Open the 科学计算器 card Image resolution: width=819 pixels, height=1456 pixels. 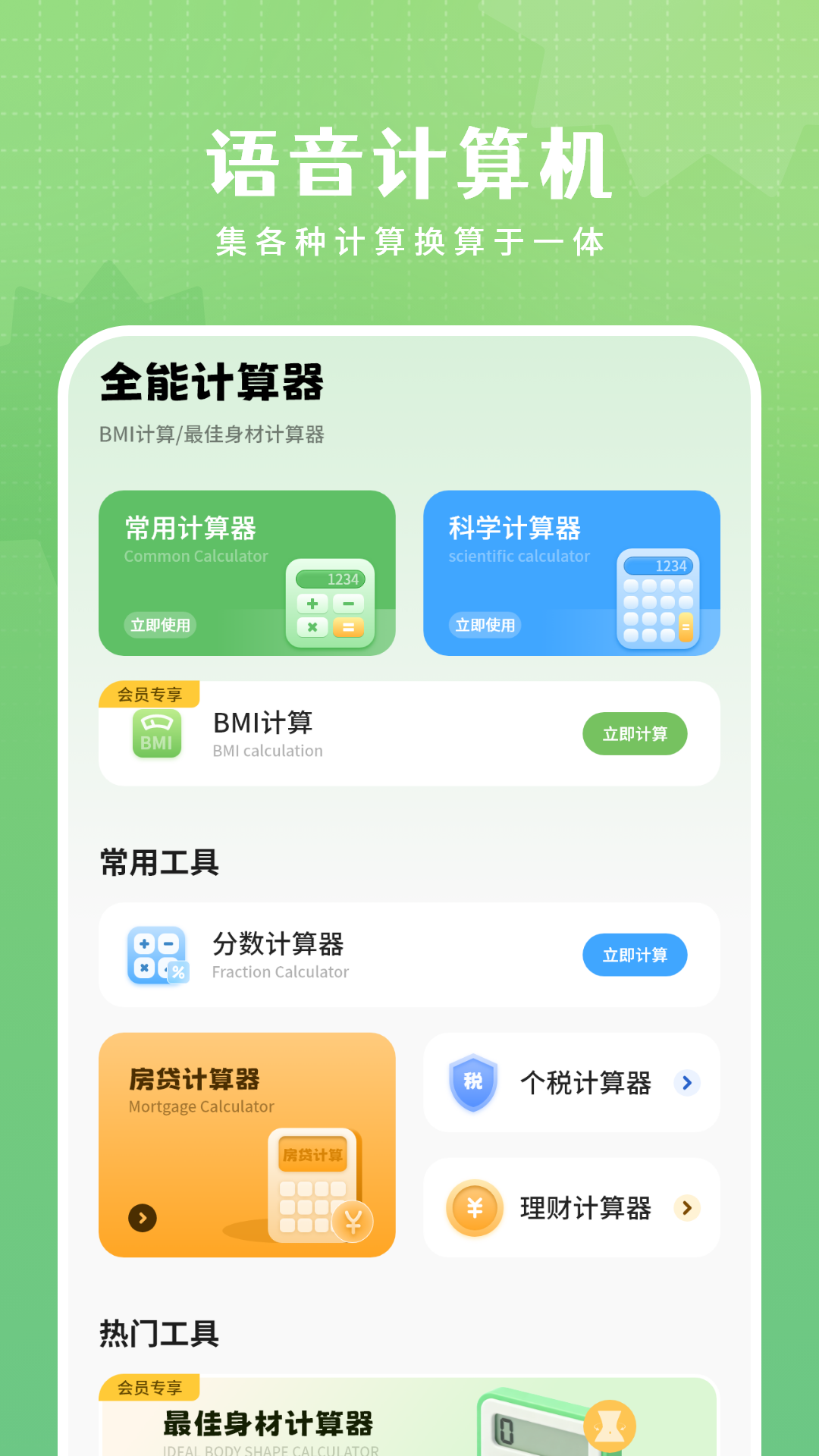point(570,574)
